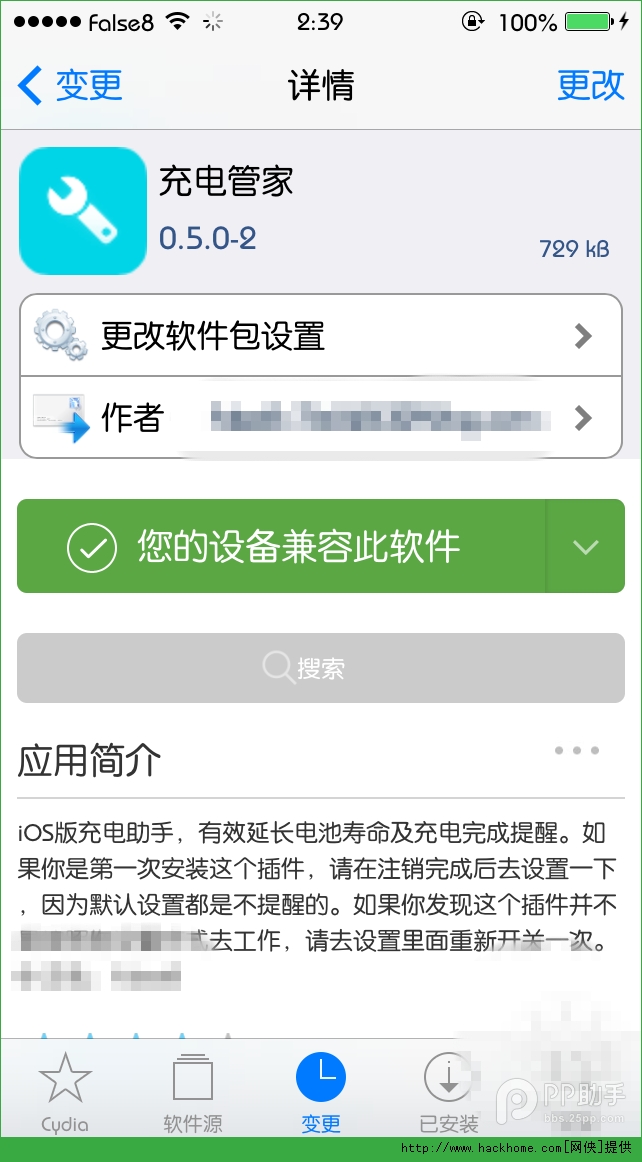Switch to the 已安装 tab
The height and width of the screenshot is (1162, 642).
pos(449,1092)
